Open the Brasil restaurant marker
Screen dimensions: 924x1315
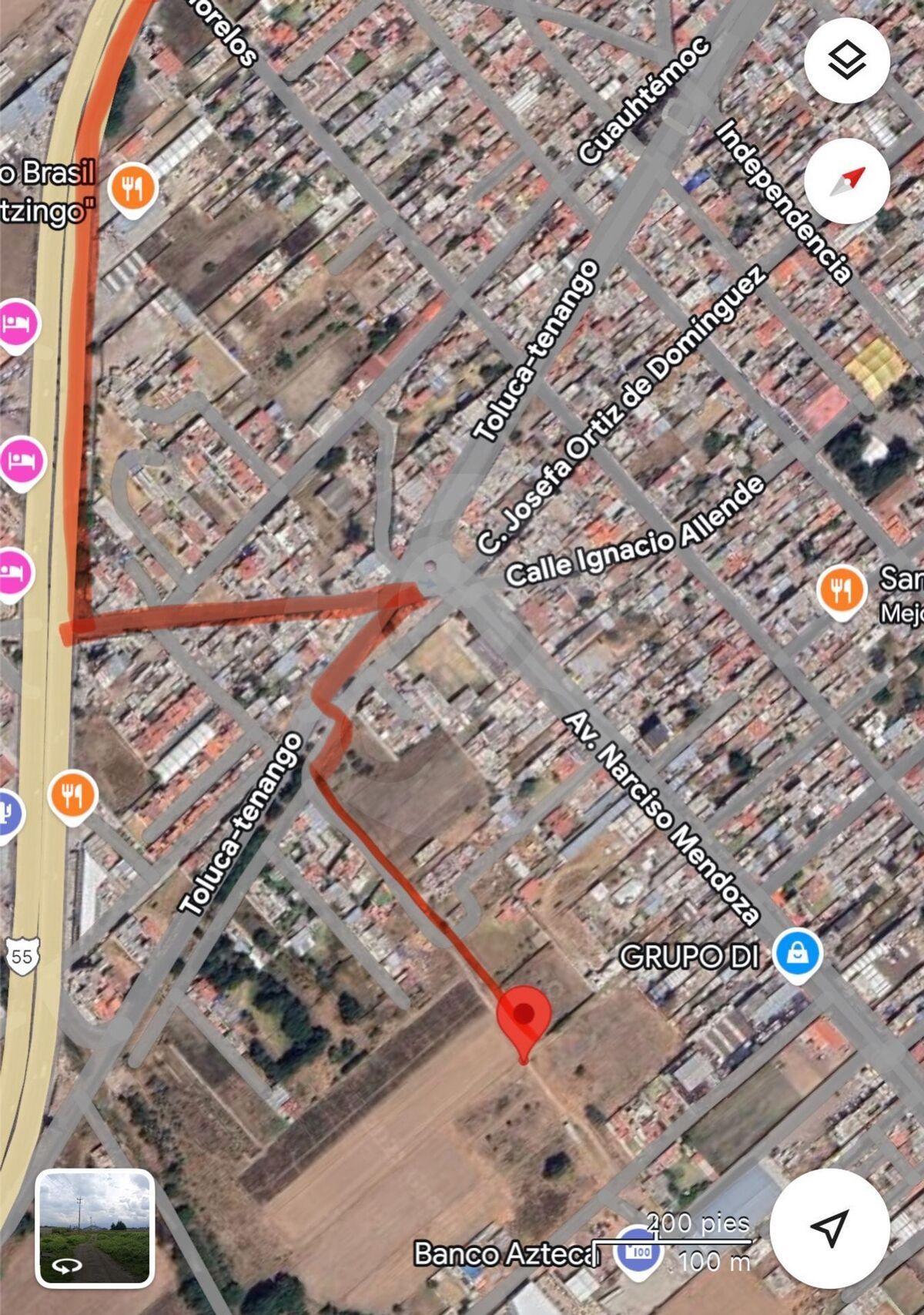pyautogui.click(x=132, y=188)
